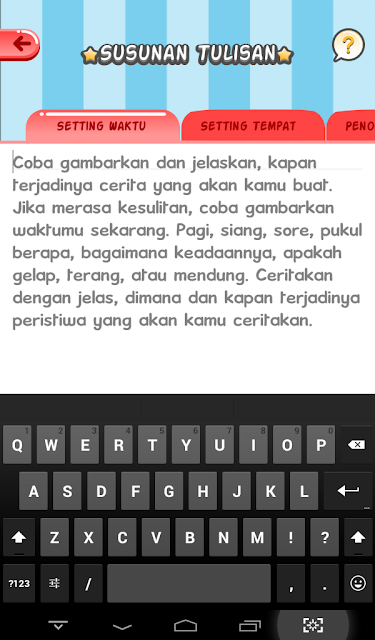This screenshot has height=640, width=375.
Task: Go back with the red arrow button
Action: [x=19, y=44]
